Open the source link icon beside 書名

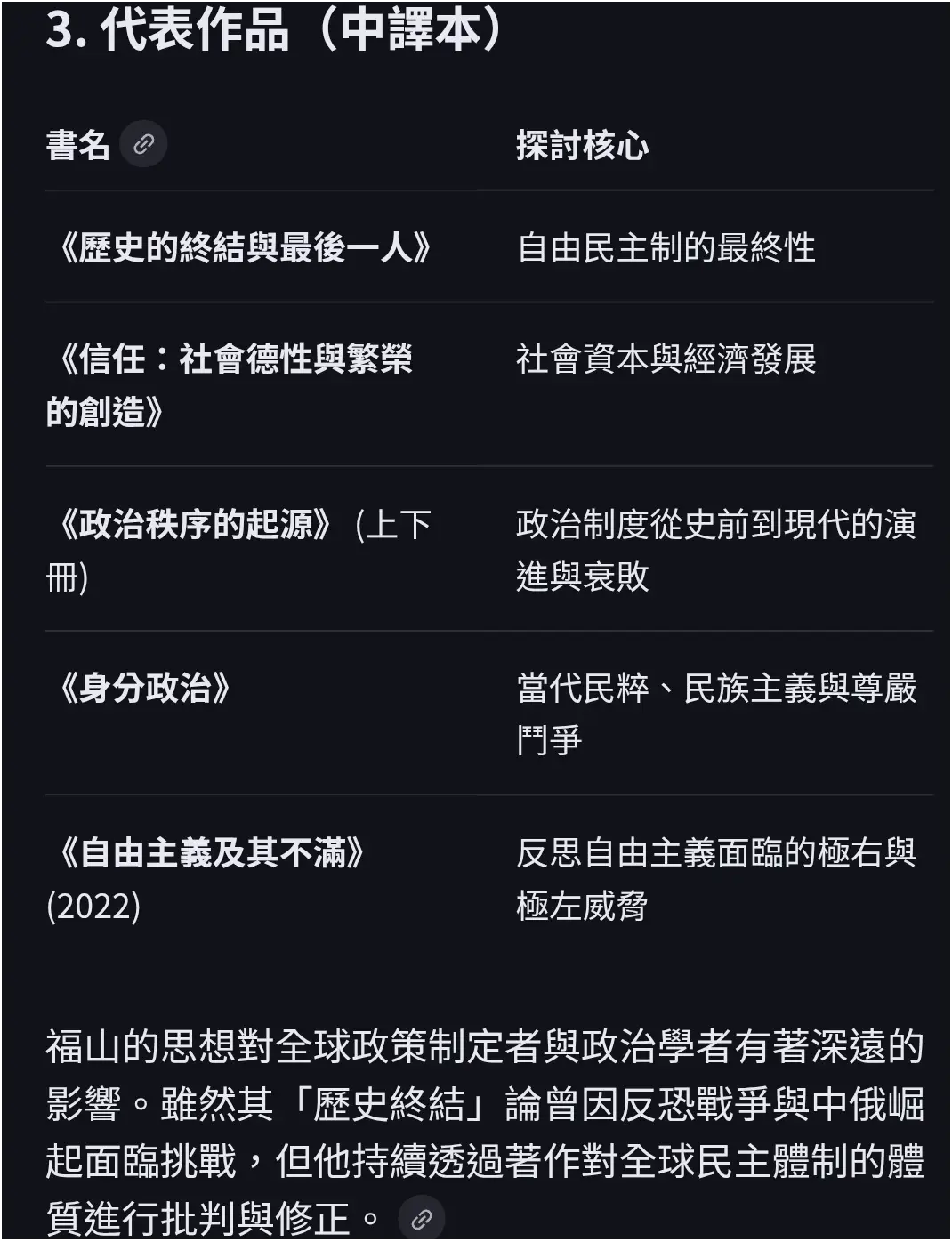point(143,144)
